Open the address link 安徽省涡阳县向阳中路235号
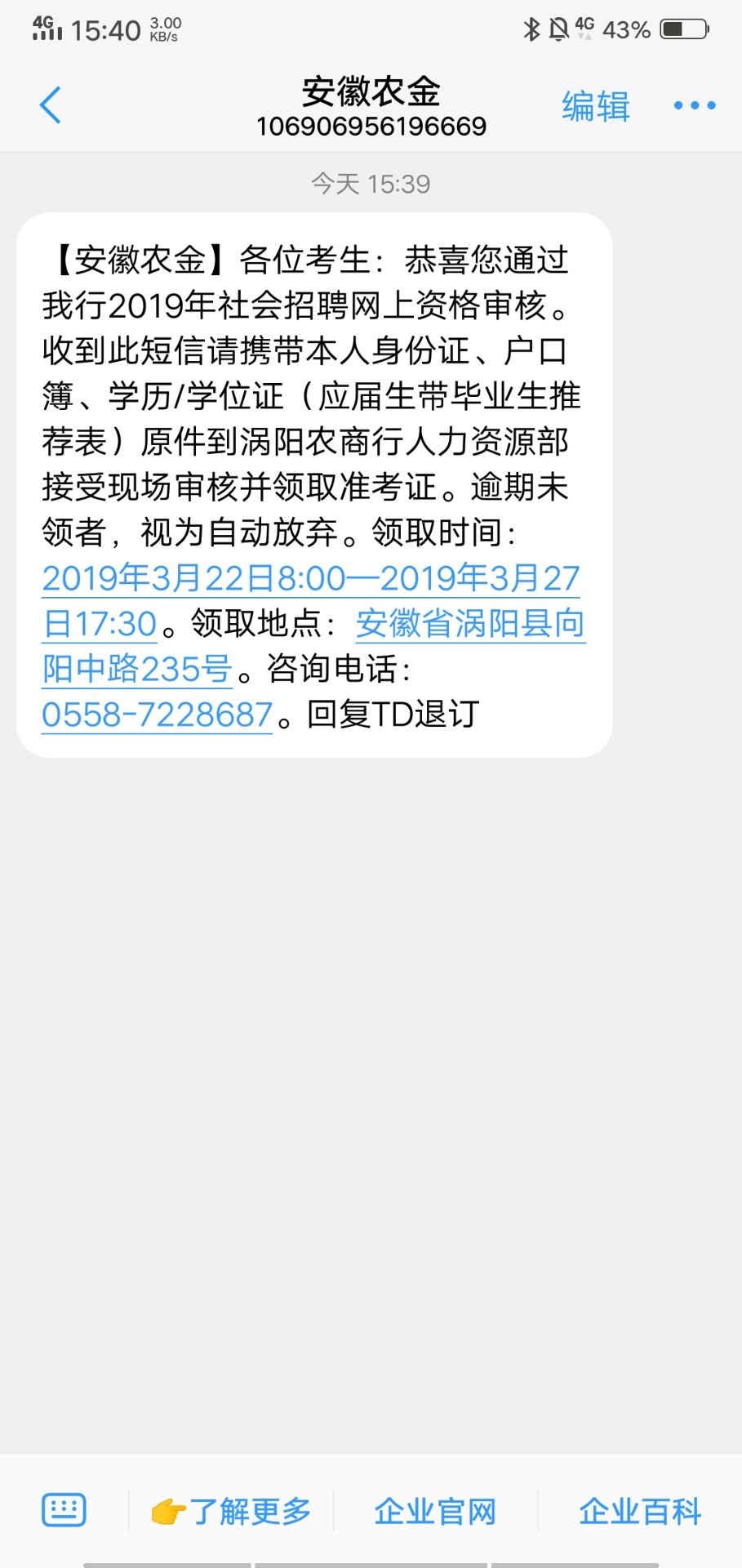Viewport: 742px width, 1568px height. (470, 624)
